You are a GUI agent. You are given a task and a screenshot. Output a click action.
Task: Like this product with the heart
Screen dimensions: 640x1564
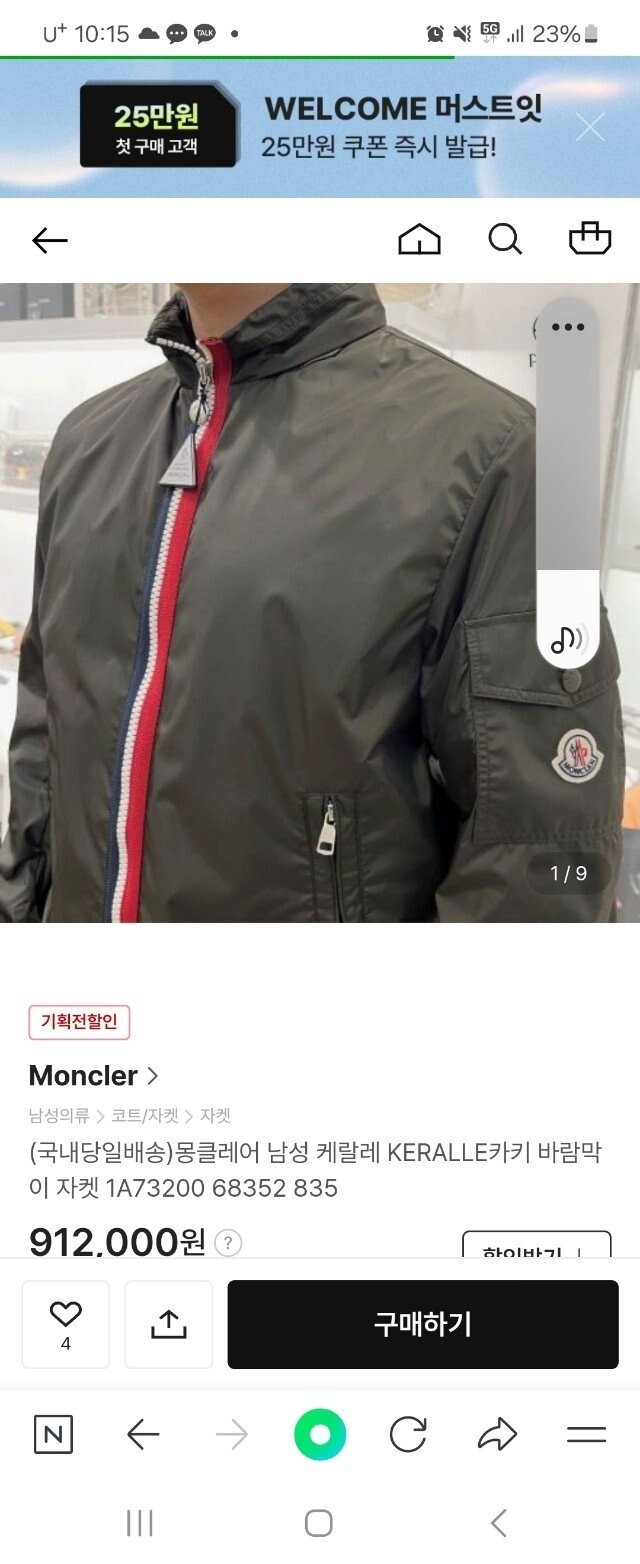65,1323
